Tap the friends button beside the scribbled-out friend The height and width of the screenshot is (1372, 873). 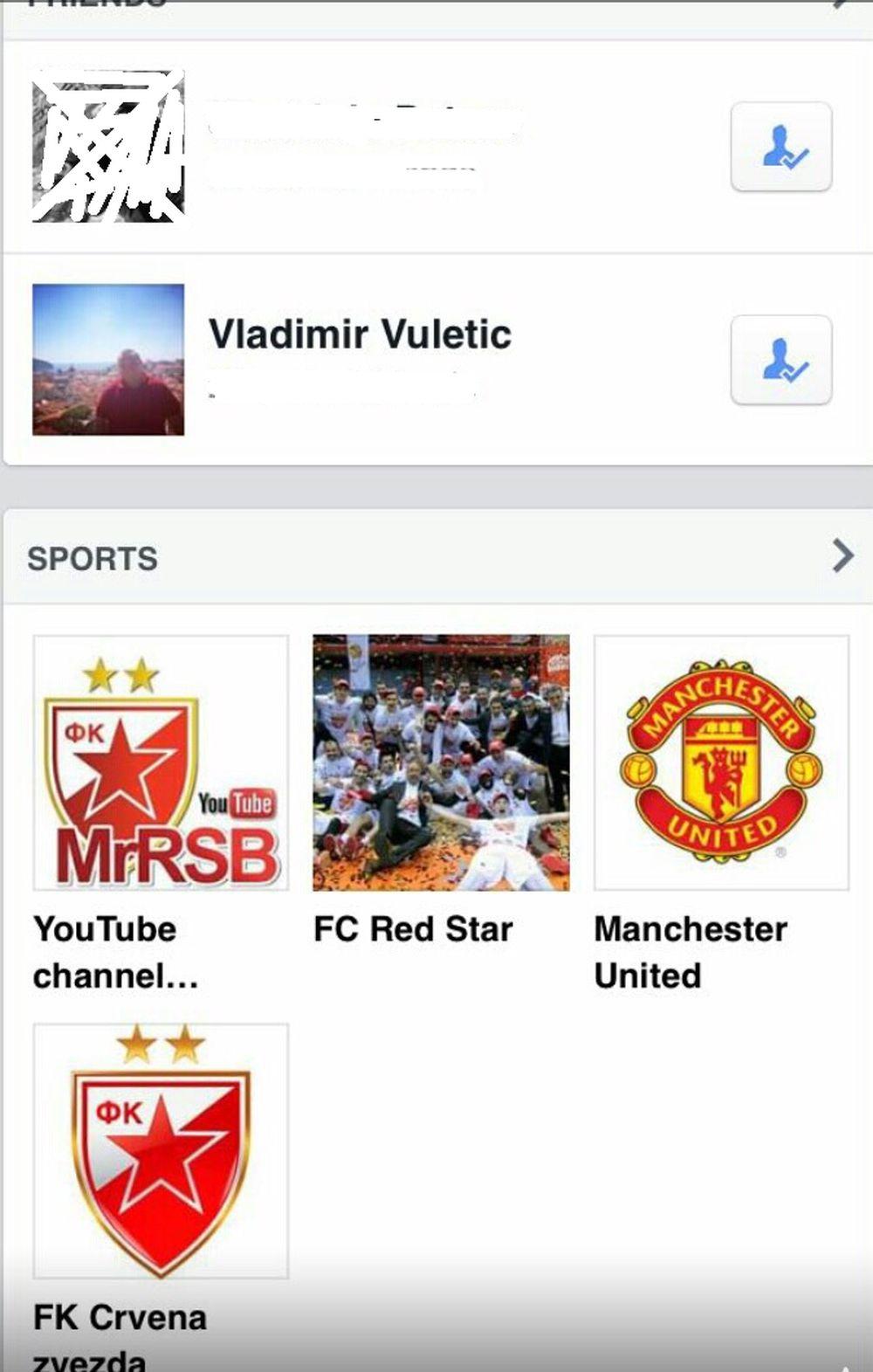[780, 146]
